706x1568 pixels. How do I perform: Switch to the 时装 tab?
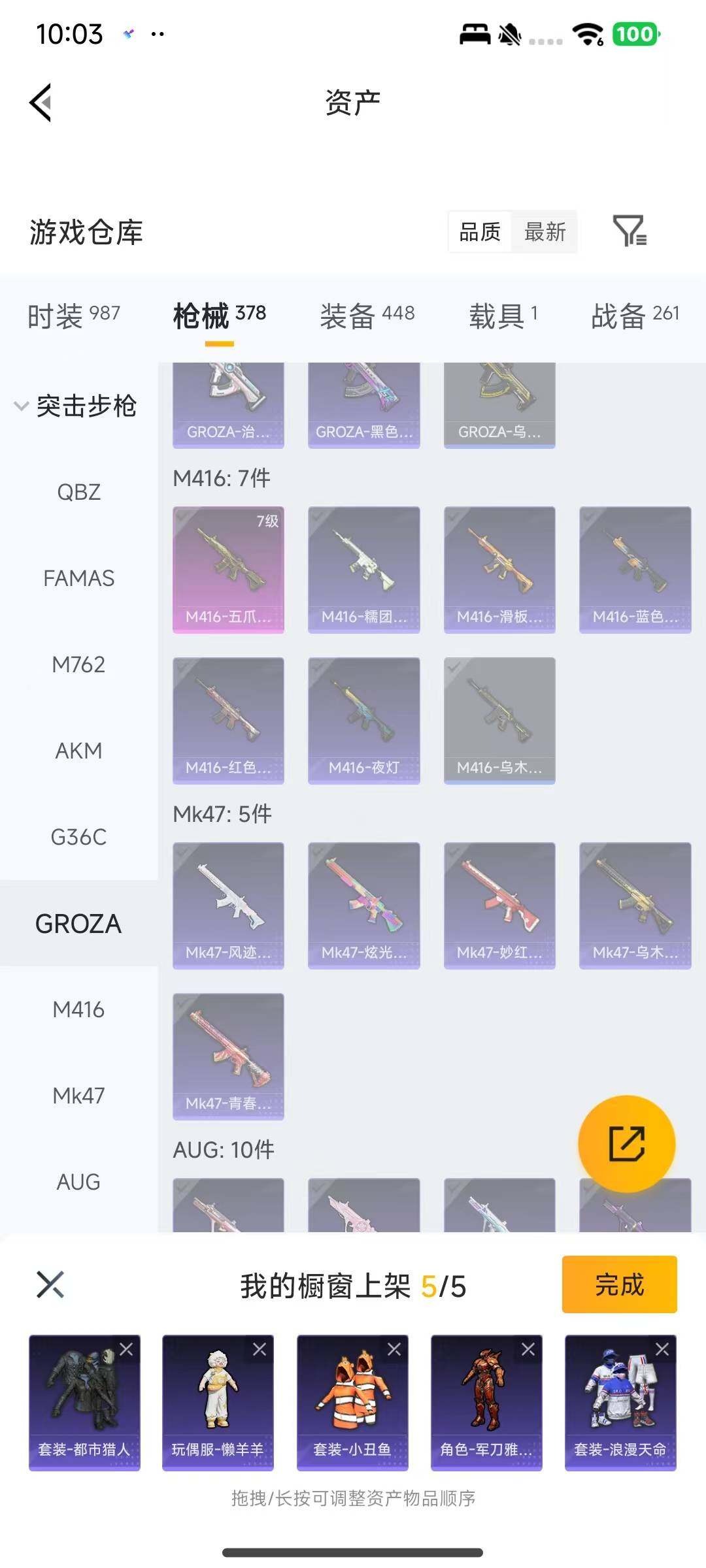[x=73, y=316]
